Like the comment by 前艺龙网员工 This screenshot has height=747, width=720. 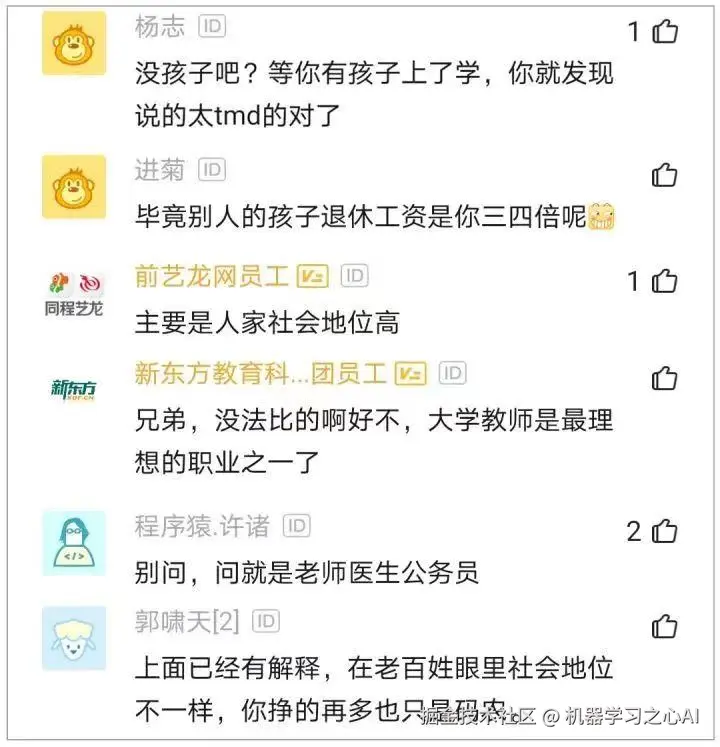click(x=665, y=281)
